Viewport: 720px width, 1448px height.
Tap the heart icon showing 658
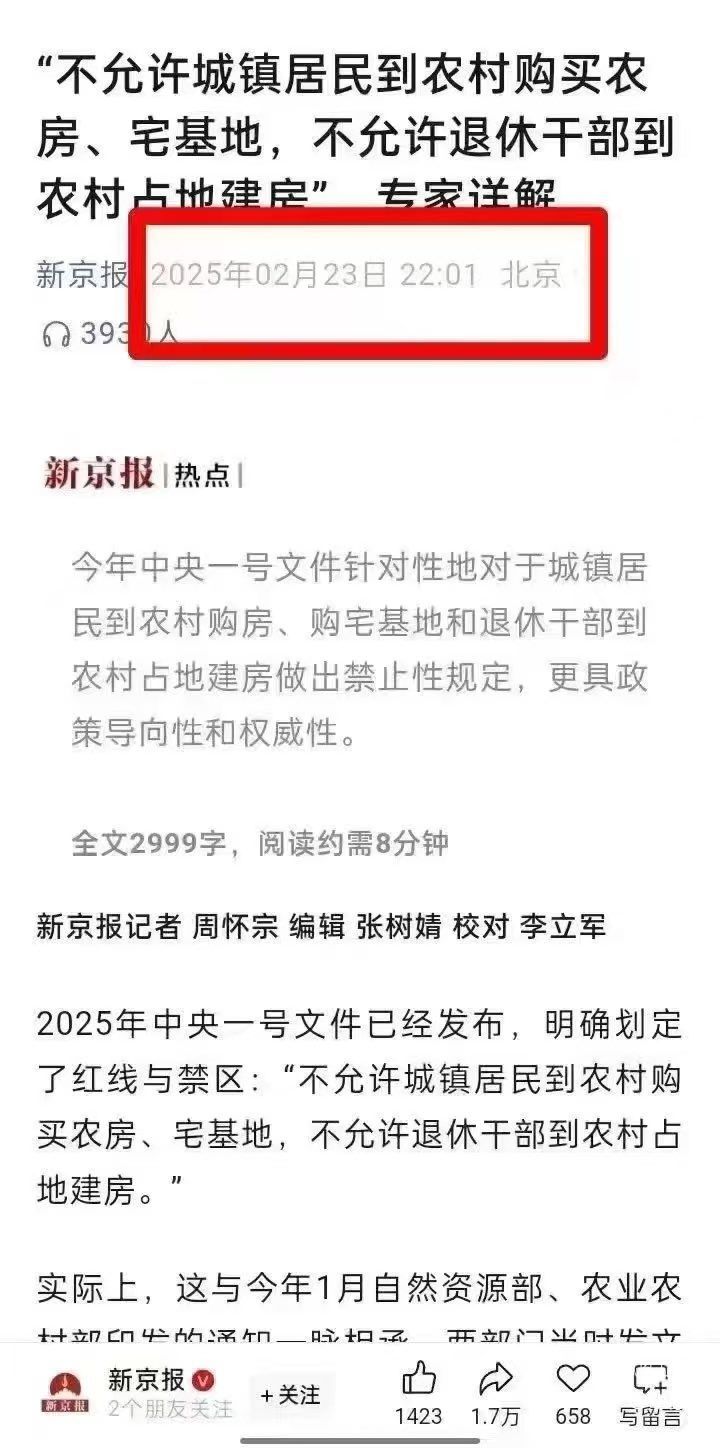573,1382
